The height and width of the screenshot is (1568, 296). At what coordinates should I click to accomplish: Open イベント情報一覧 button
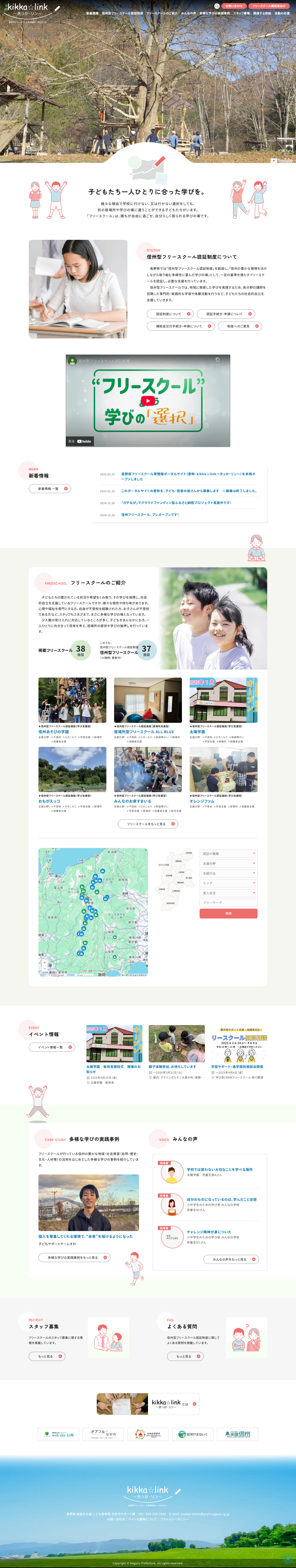(52, 1047)
